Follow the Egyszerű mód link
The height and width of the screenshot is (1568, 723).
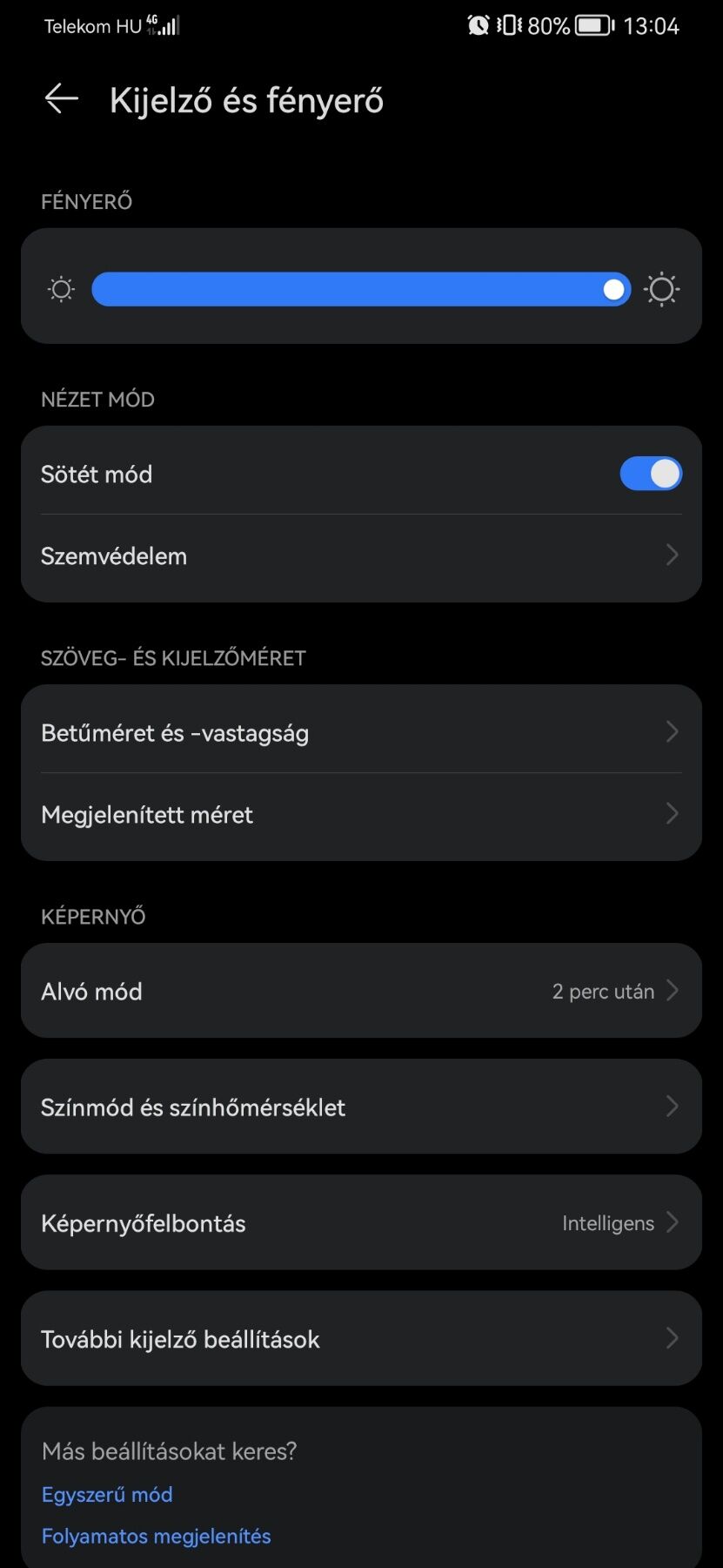pyautogui.click(x=107, y=1494)
